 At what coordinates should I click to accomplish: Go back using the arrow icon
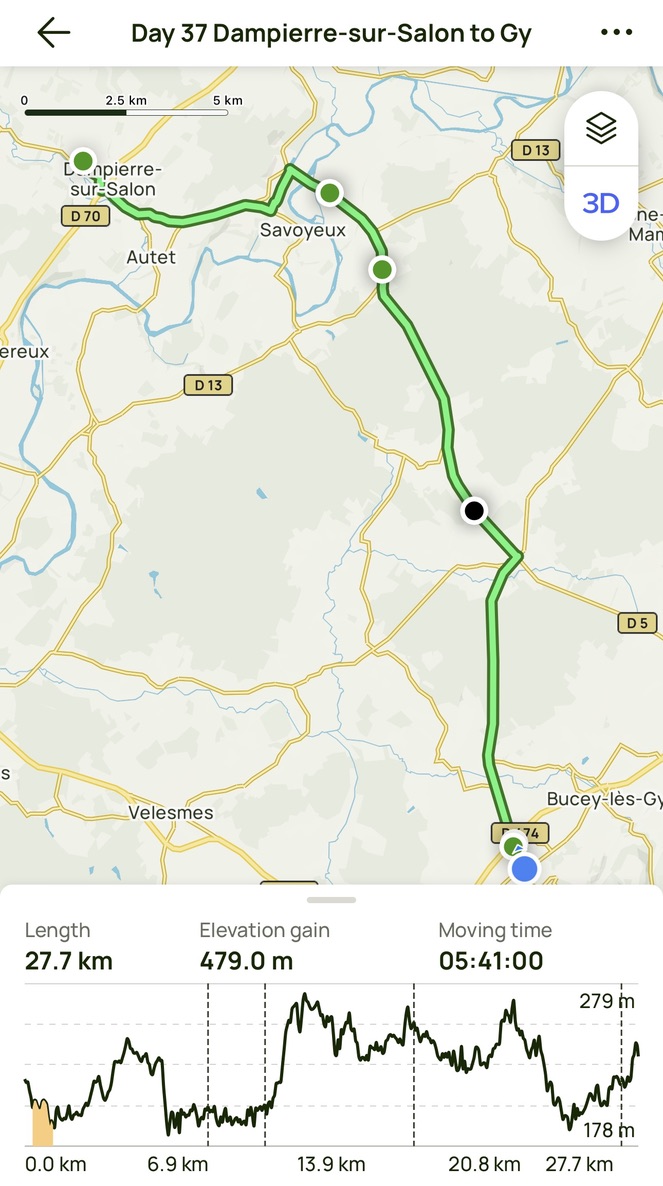54,33
